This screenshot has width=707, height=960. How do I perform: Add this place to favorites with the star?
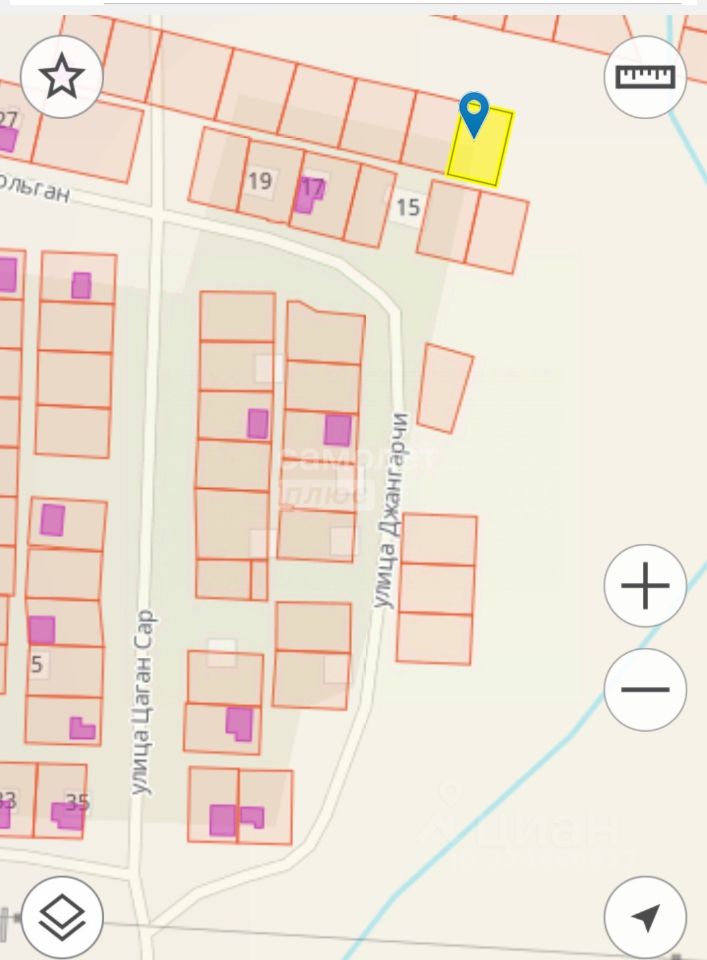click(61, 77)
